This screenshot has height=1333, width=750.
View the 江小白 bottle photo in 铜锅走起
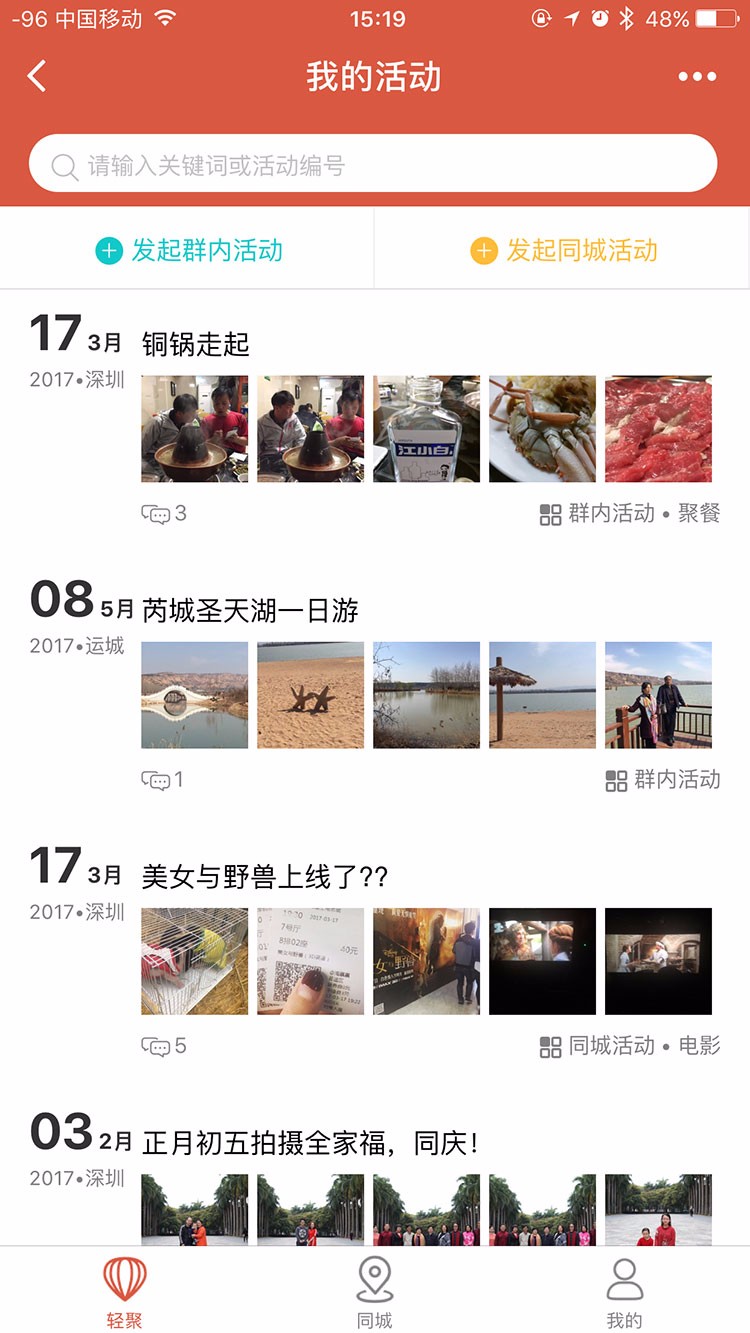pyautogui.click(x=426, y=429)
